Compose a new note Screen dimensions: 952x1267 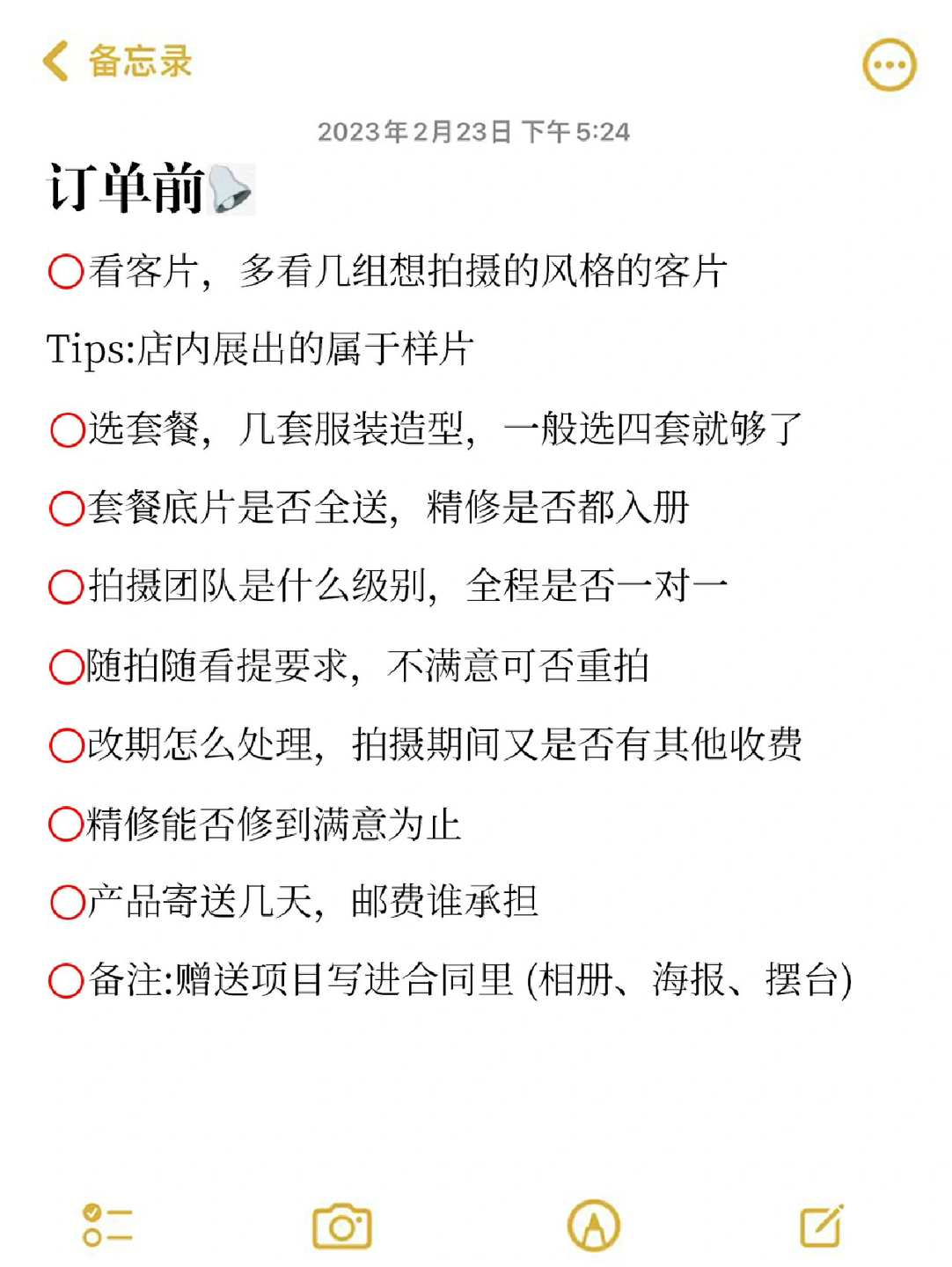coord(821,1226)
